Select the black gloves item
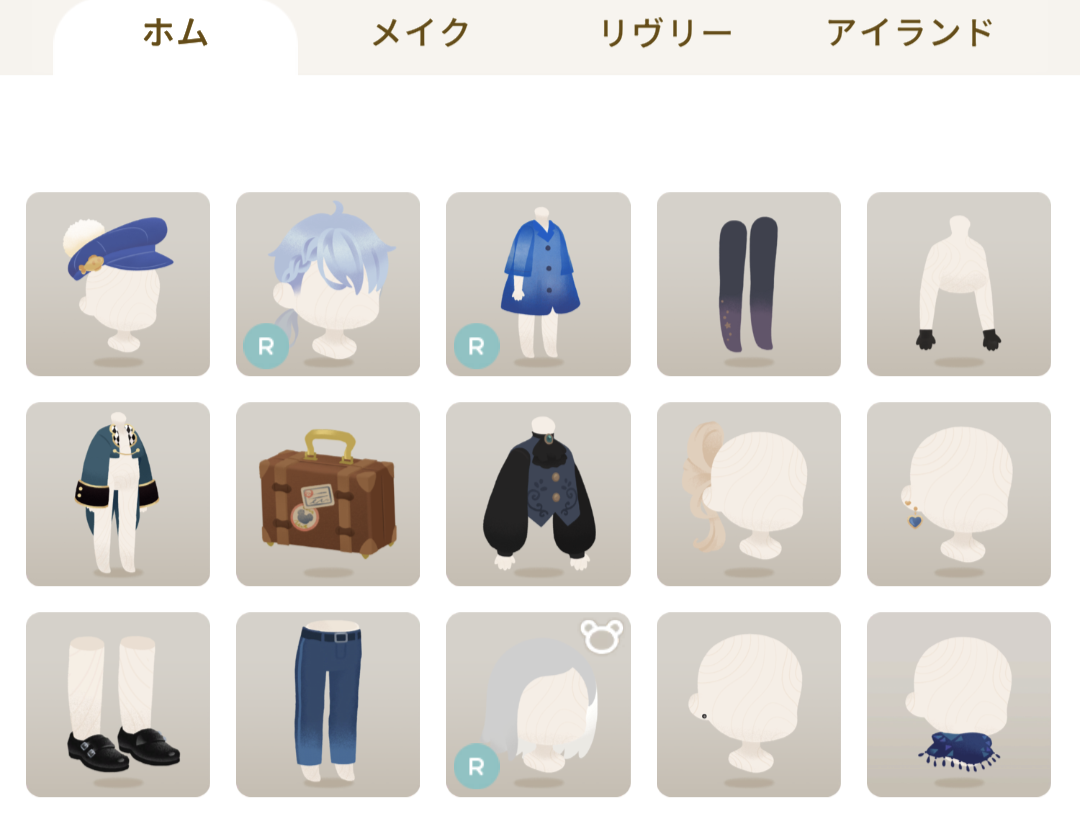 [x=958, y=284]
